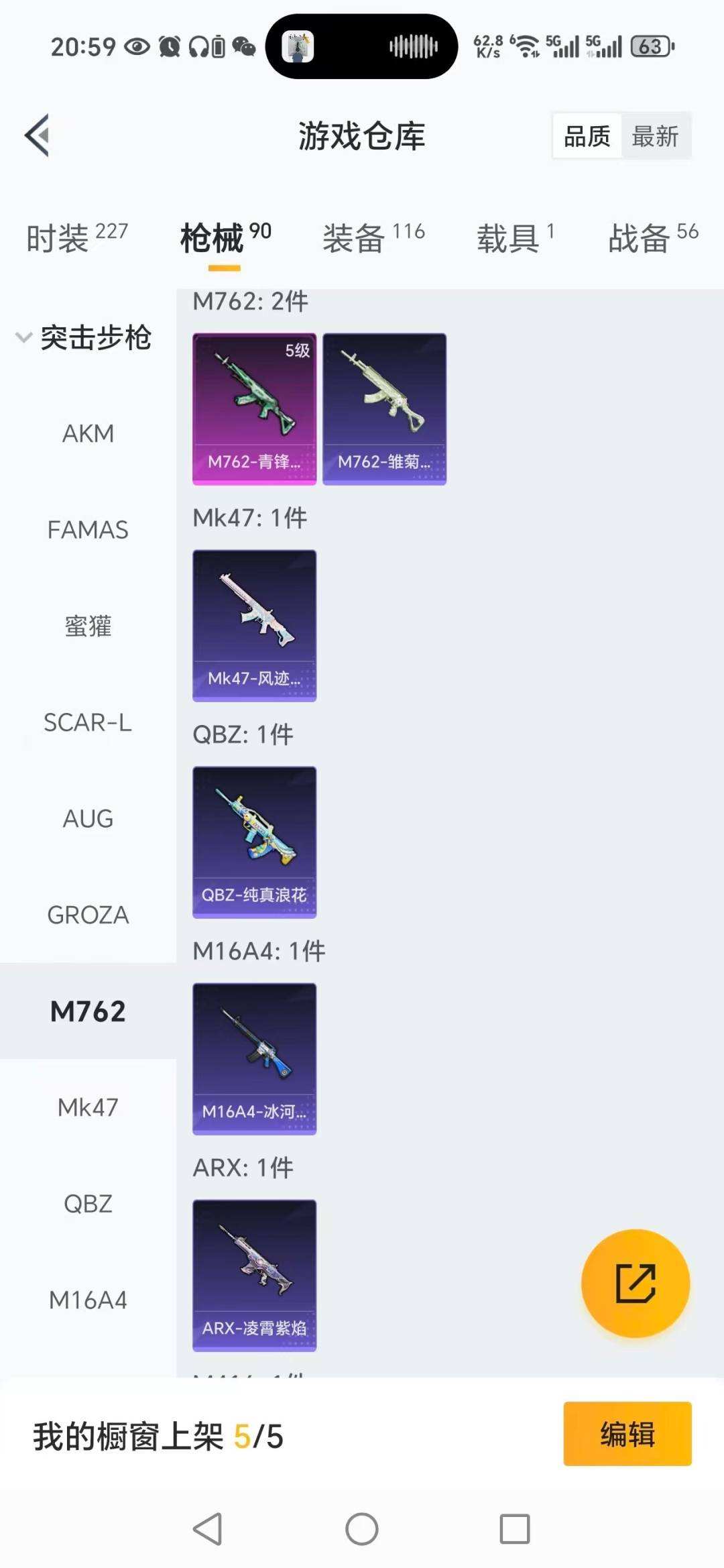View the Mk47-风迹 skin

point(254,625)
